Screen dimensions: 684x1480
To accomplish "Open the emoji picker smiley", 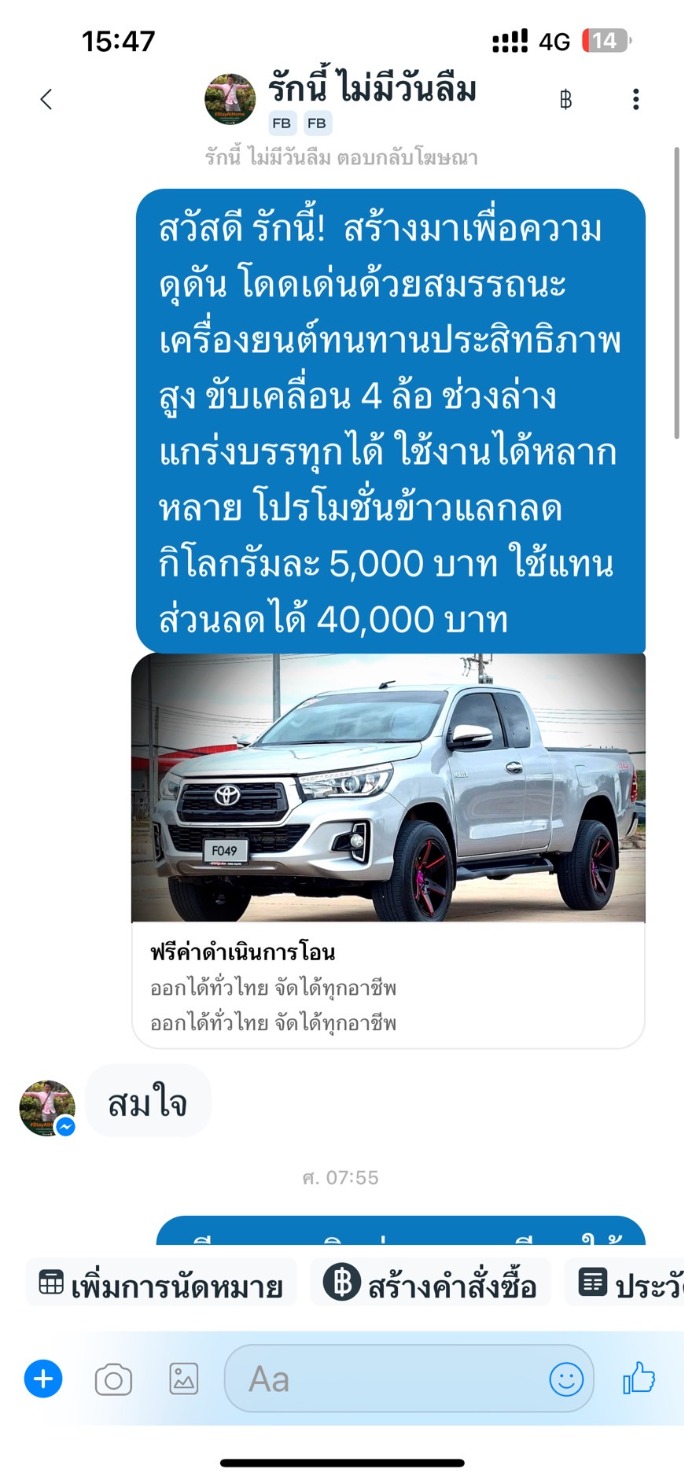I will (x=566, y=1380).
